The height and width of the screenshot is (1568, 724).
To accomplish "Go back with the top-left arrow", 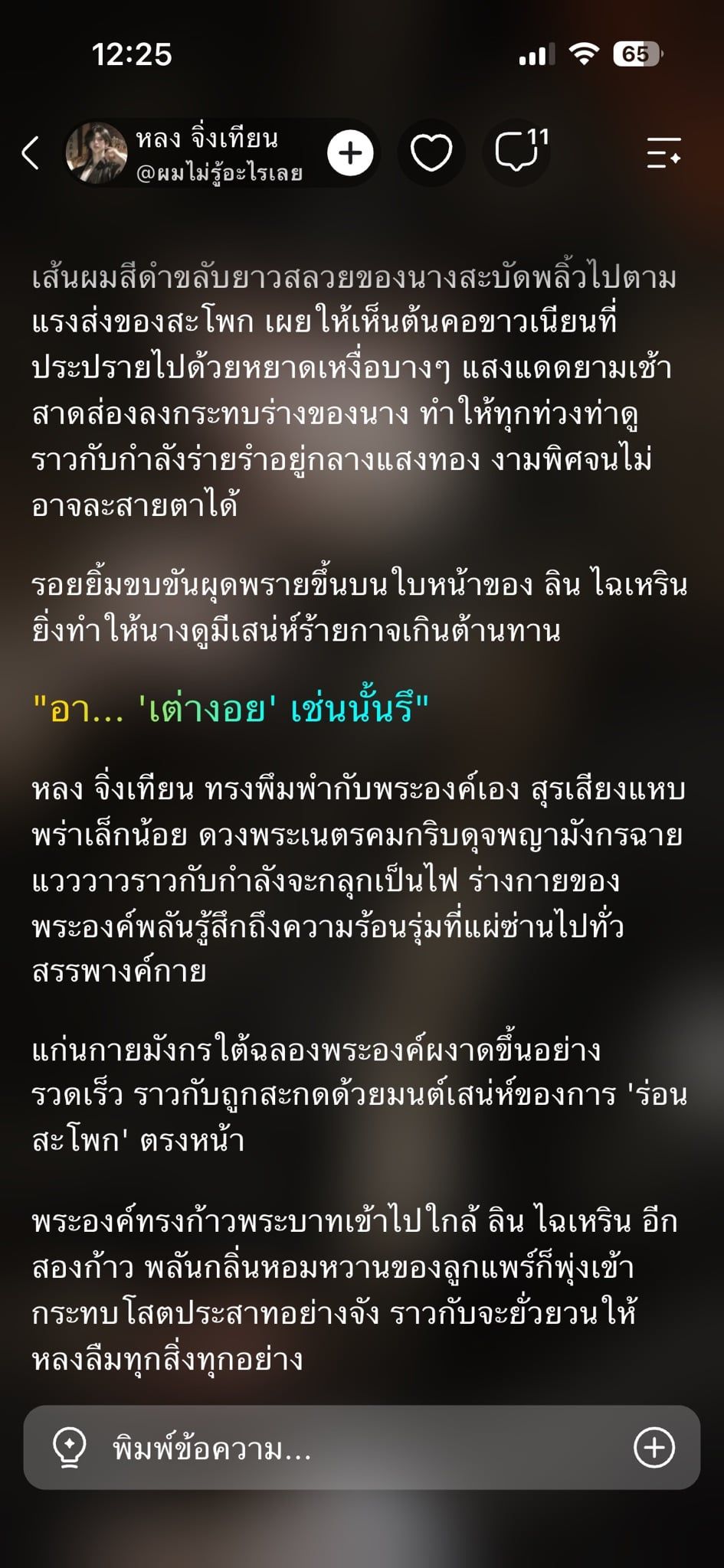I will click(x=31, y=153).
